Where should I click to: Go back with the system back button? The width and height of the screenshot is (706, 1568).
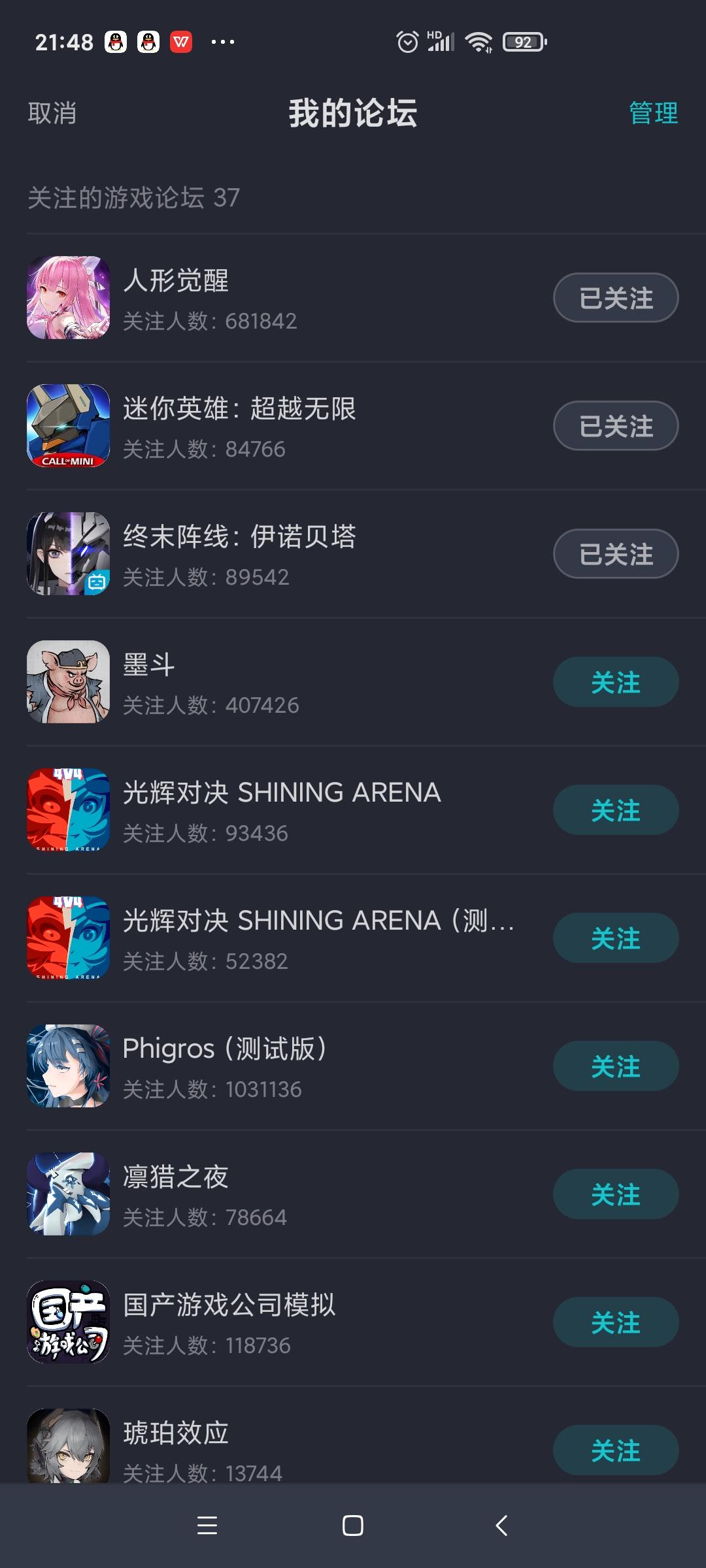(x=501, y=1526)
